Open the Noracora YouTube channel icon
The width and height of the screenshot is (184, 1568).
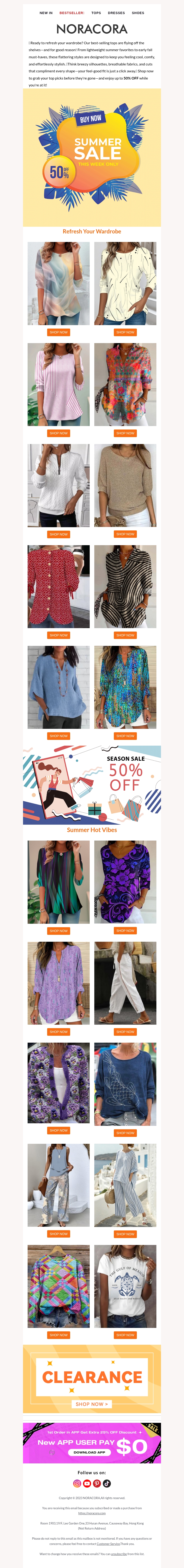(x=87, y=1483)
